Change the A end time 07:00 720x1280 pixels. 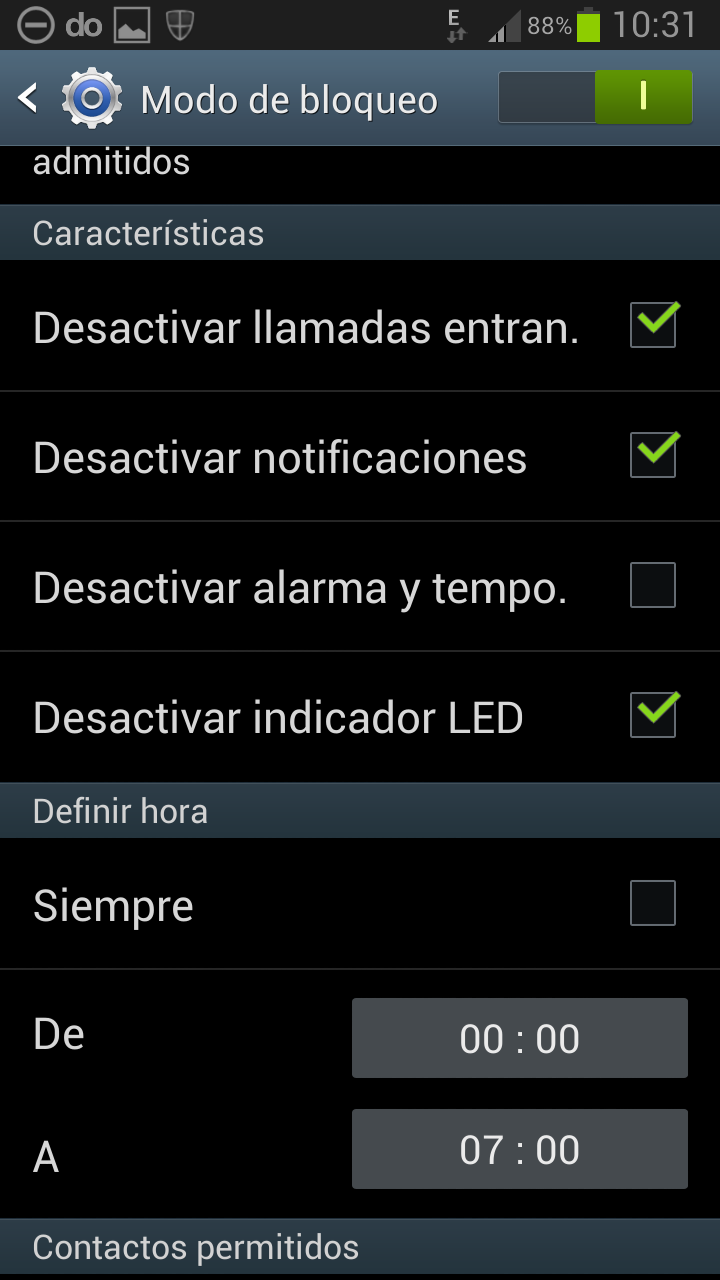[520, 1149]
